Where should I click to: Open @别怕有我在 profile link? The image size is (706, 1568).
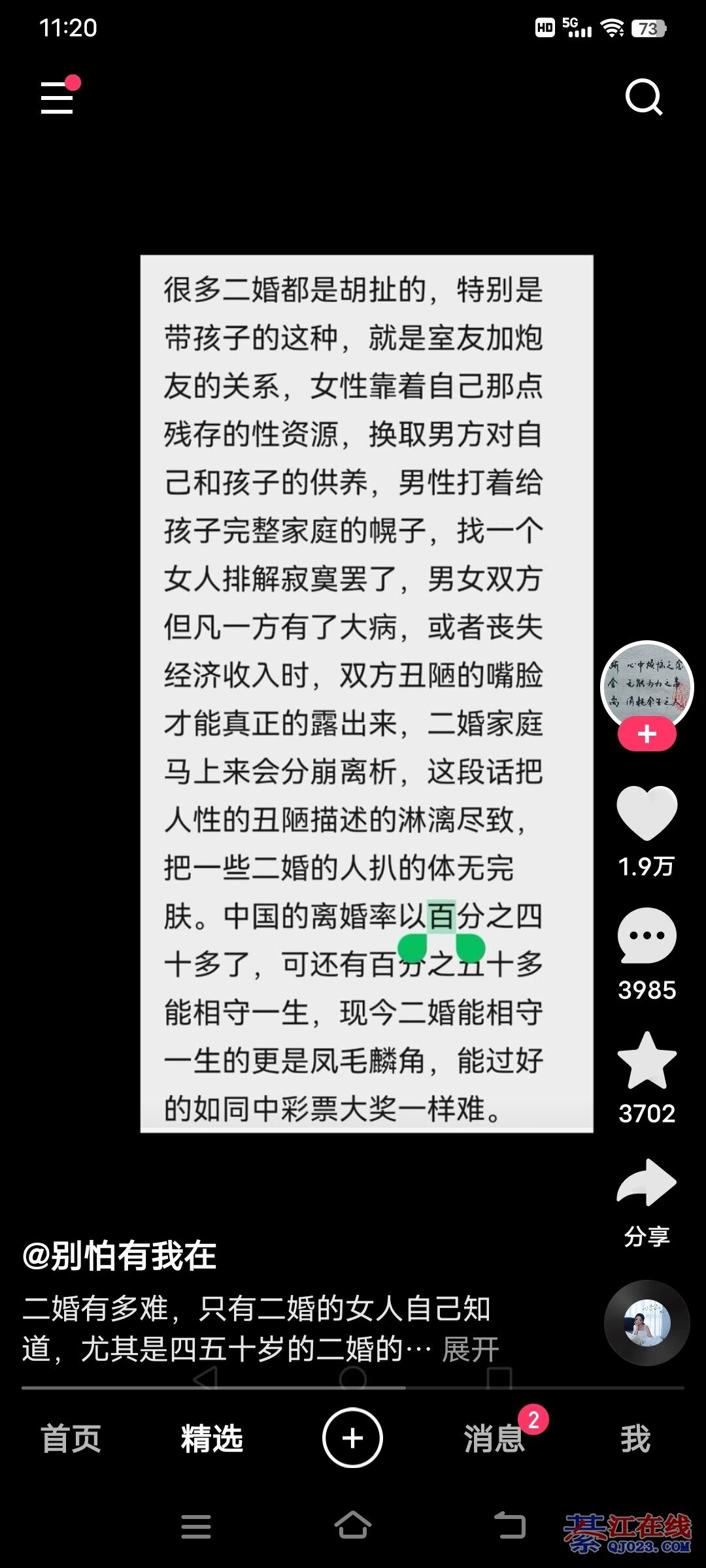(x=119, y=1256)
